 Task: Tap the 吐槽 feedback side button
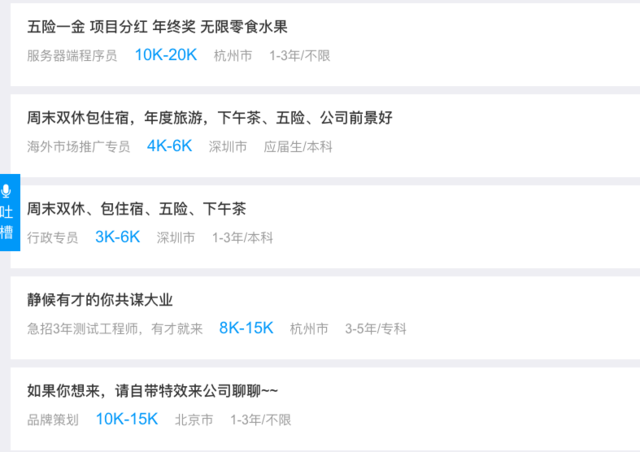click(x=8, y=212)
